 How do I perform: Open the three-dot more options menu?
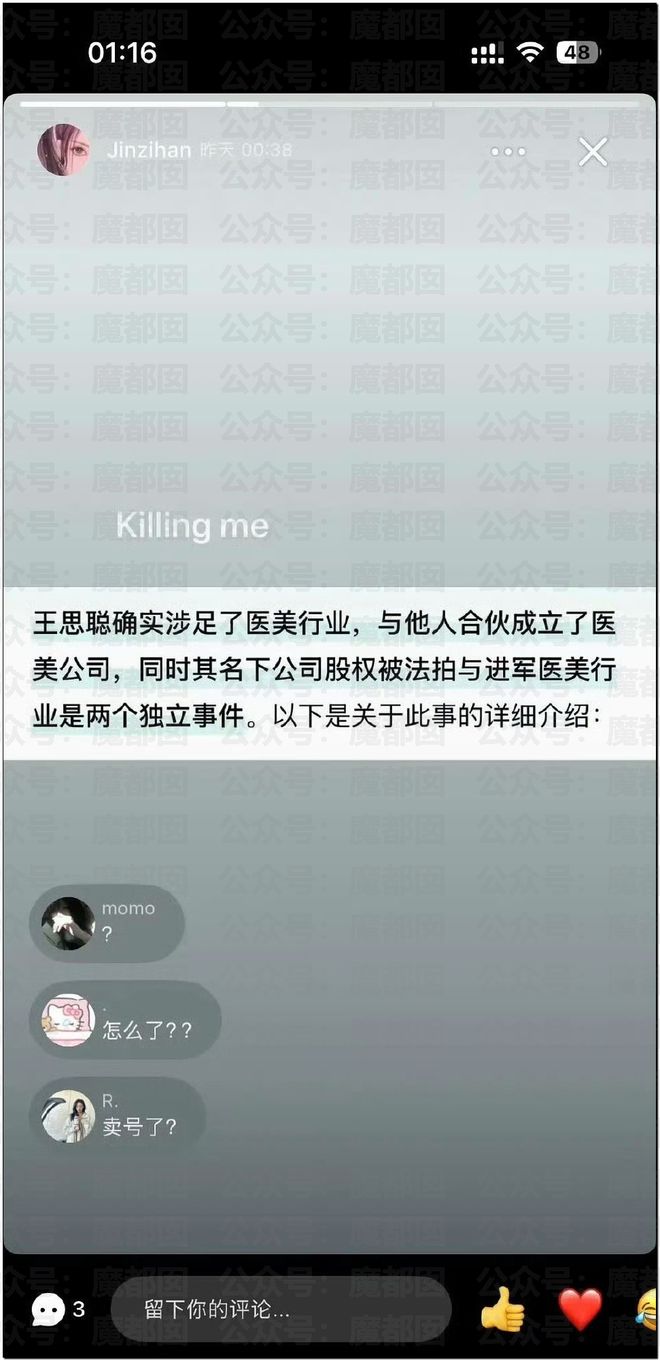[508, 152]
